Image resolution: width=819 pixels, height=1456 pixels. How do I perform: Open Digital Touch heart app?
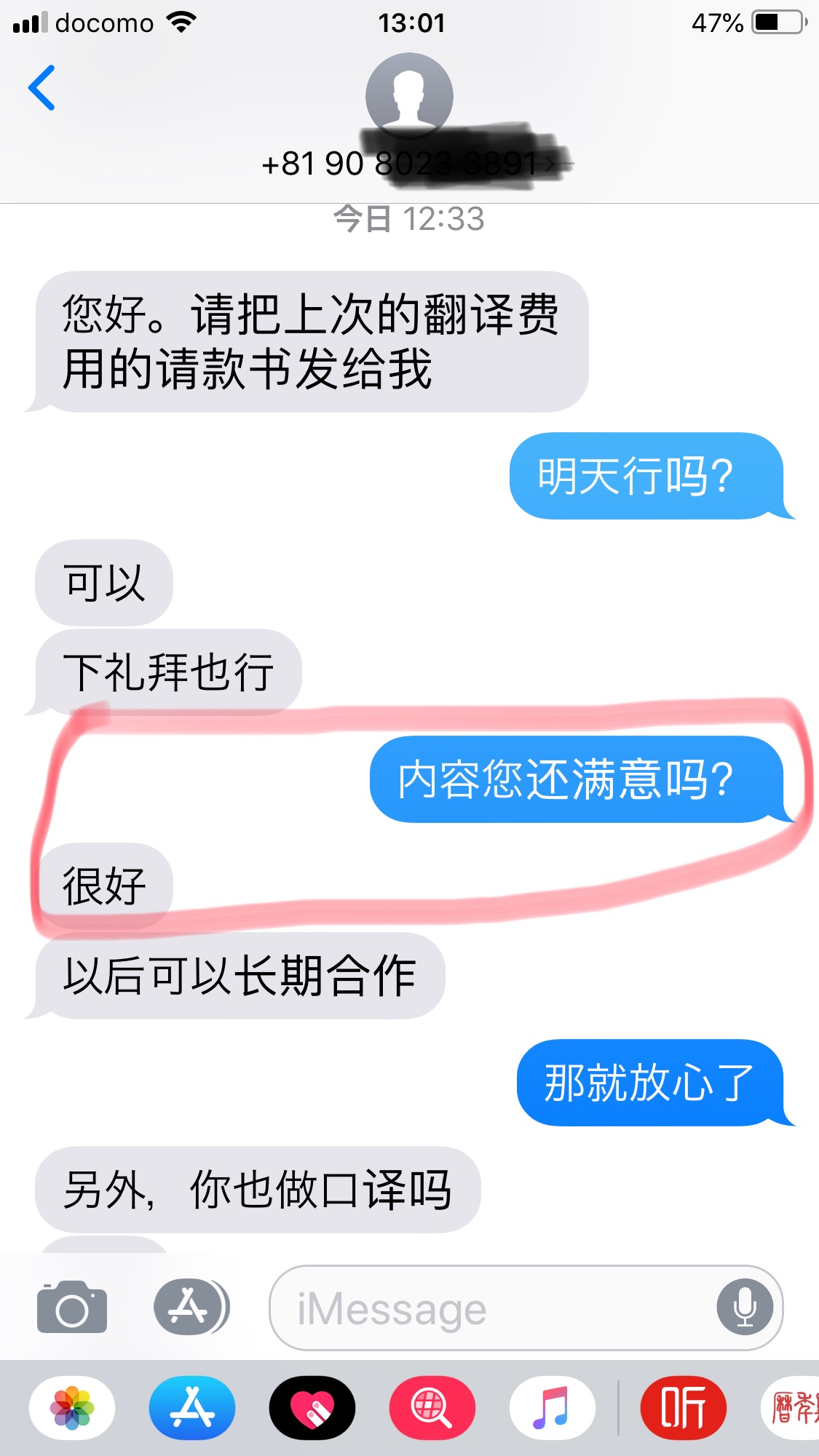coord(312,1408)
